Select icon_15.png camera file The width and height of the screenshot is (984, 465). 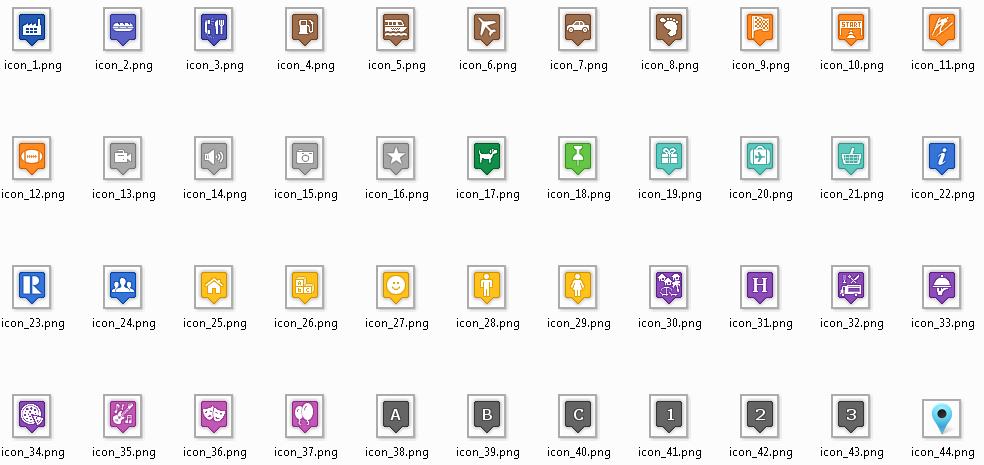tap(306, 158)
